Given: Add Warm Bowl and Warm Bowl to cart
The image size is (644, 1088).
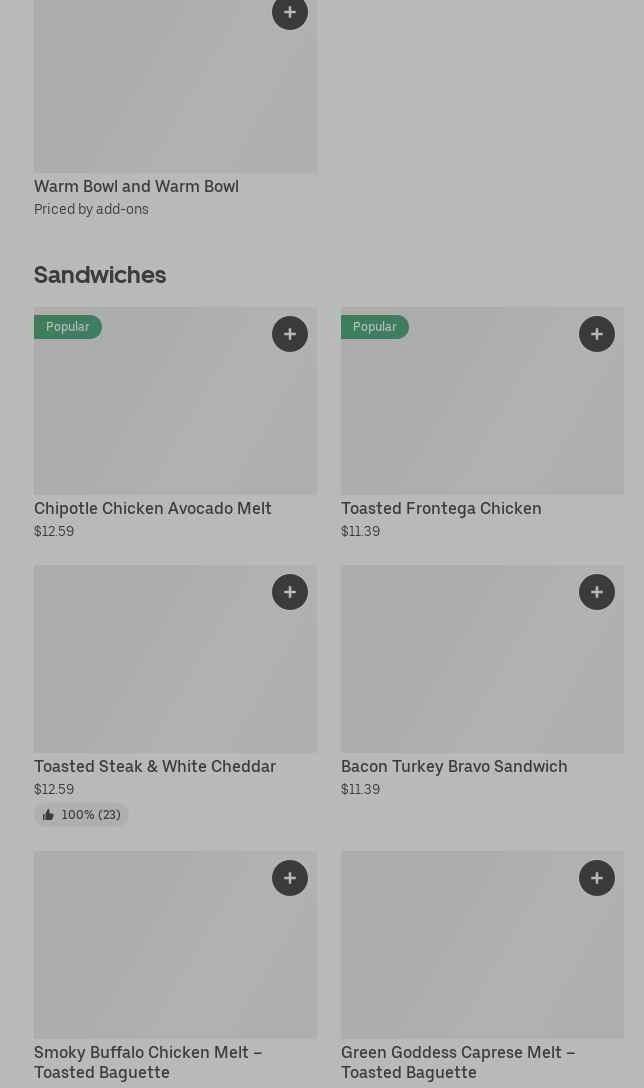Looking at the screenshot, I should [289, 13].
